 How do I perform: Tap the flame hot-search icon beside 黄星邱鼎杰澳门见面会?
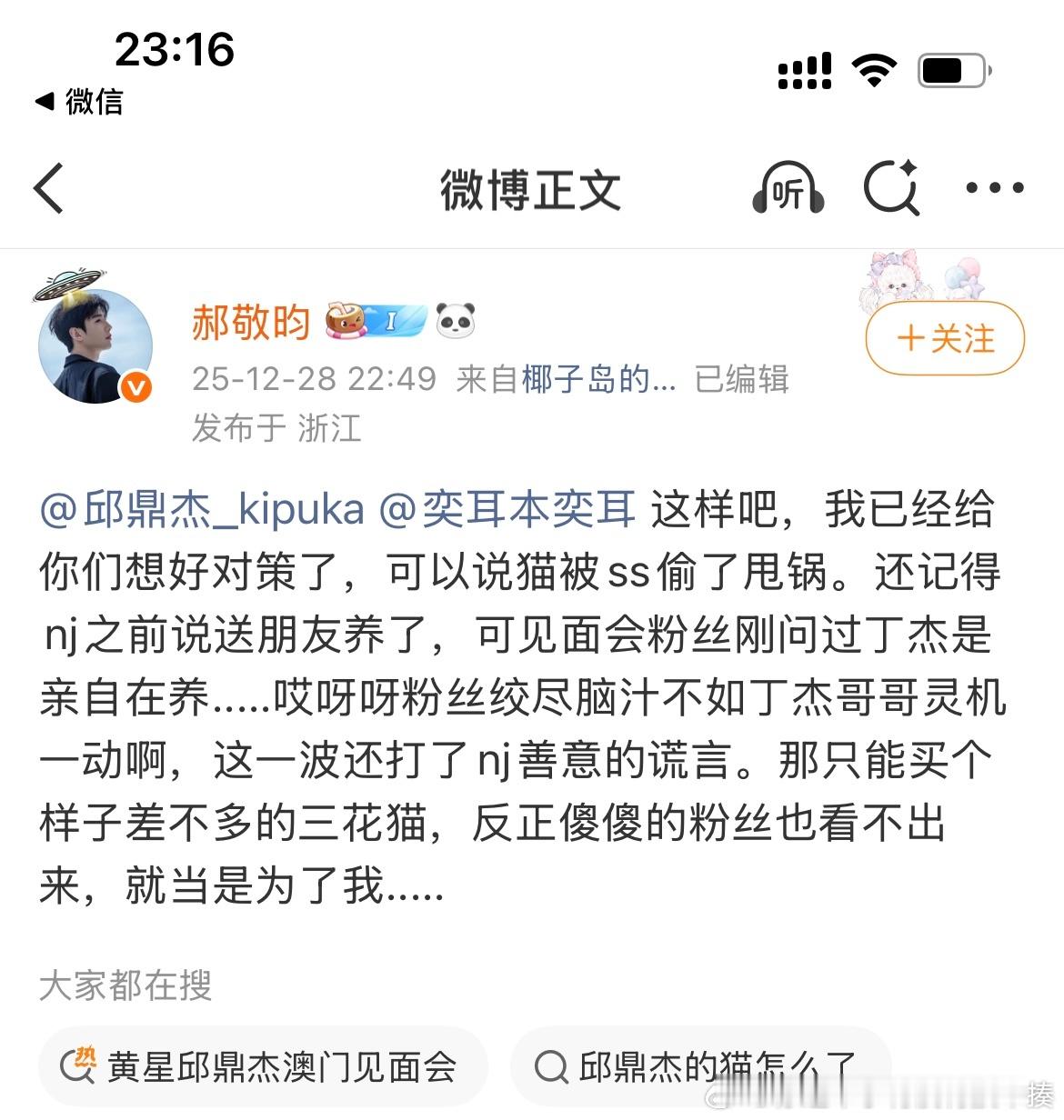pos(82,1066)
